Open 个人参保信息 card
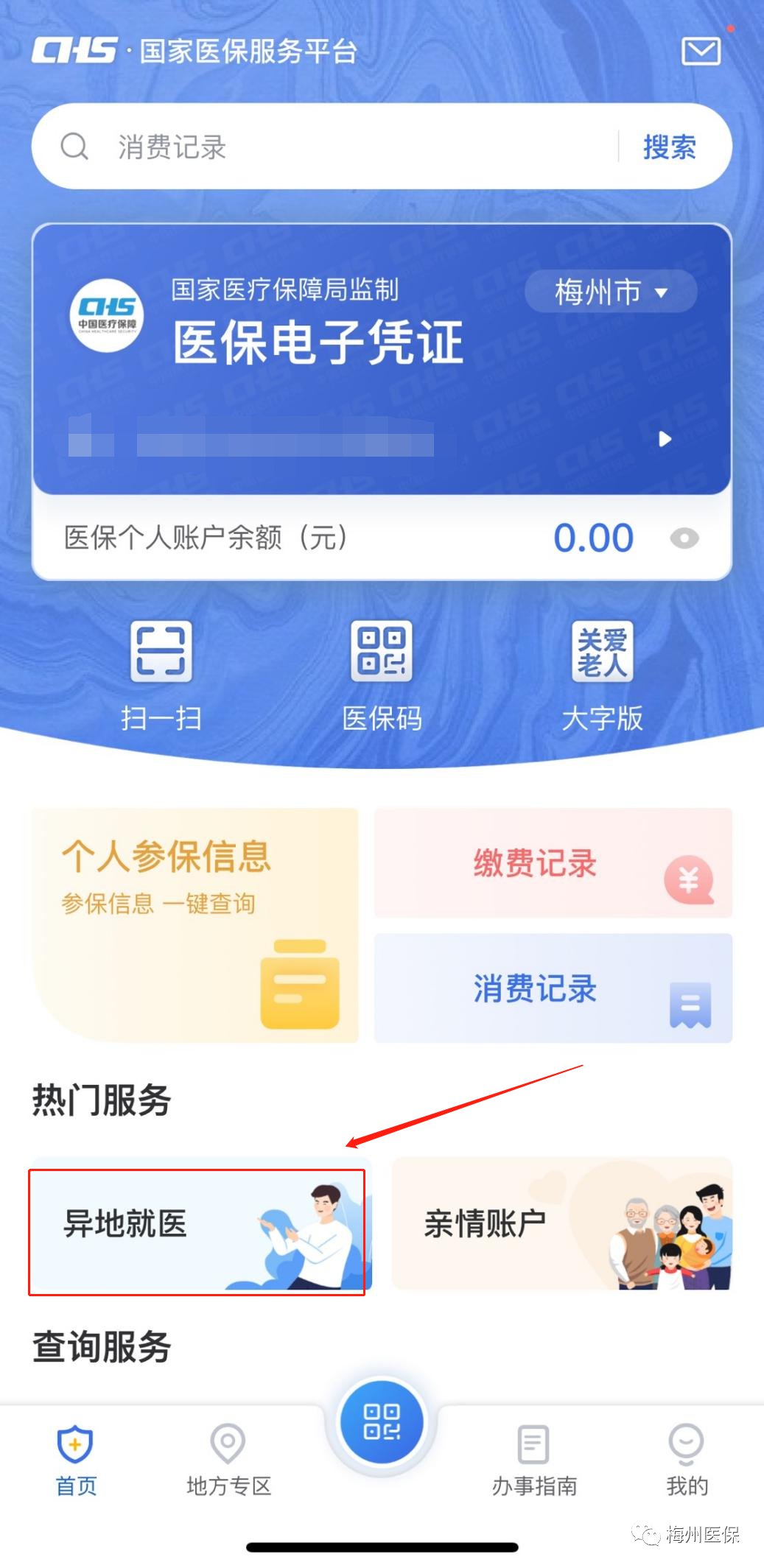The image size is (764, 1568). click(x=195, y=925)
